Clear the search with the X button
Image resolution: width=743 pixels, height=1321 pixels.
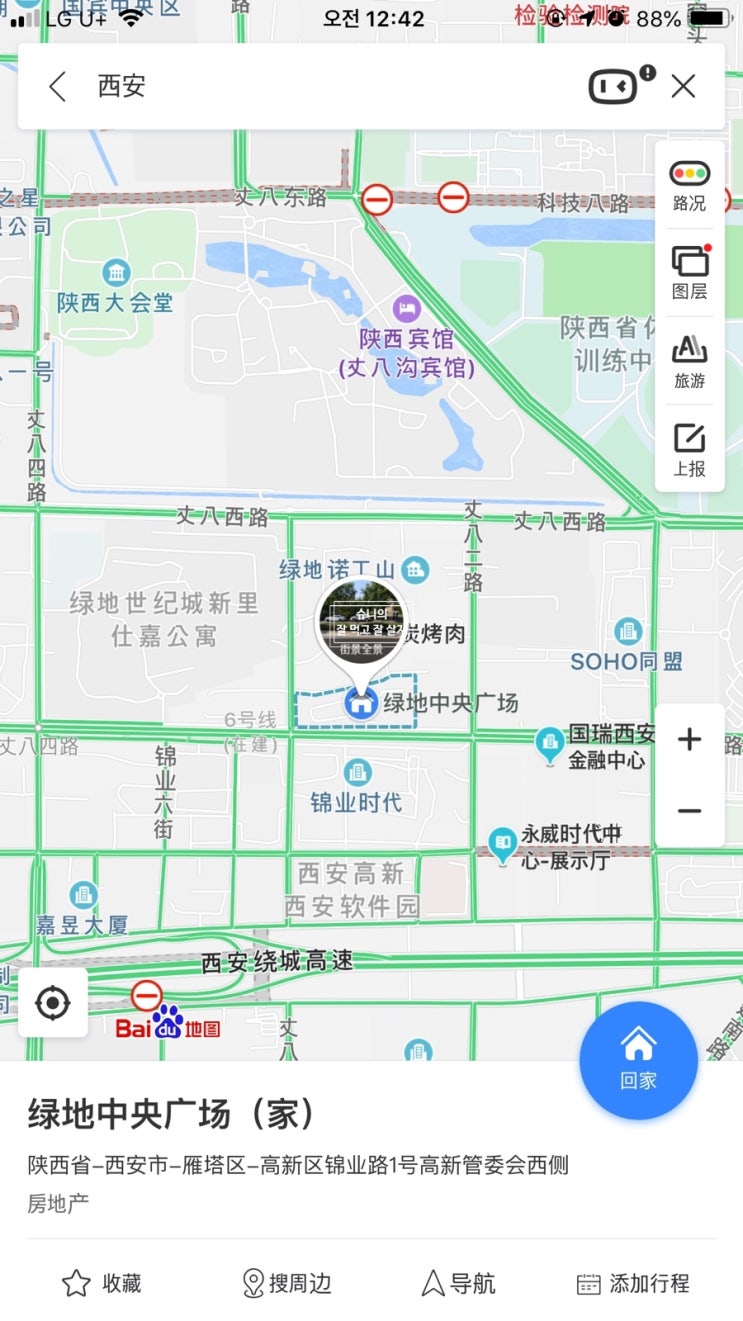[684, 87]
